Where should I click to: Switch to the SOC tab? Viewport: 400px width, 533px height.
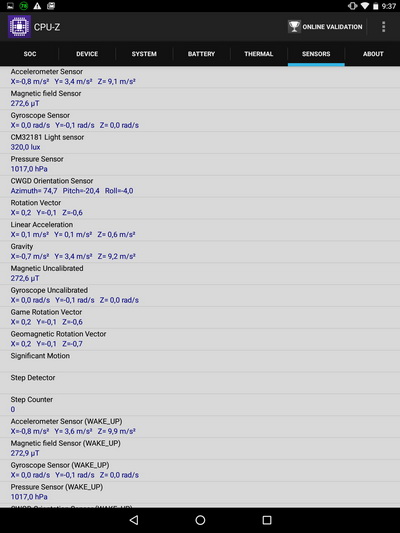[x=30, y=54]
